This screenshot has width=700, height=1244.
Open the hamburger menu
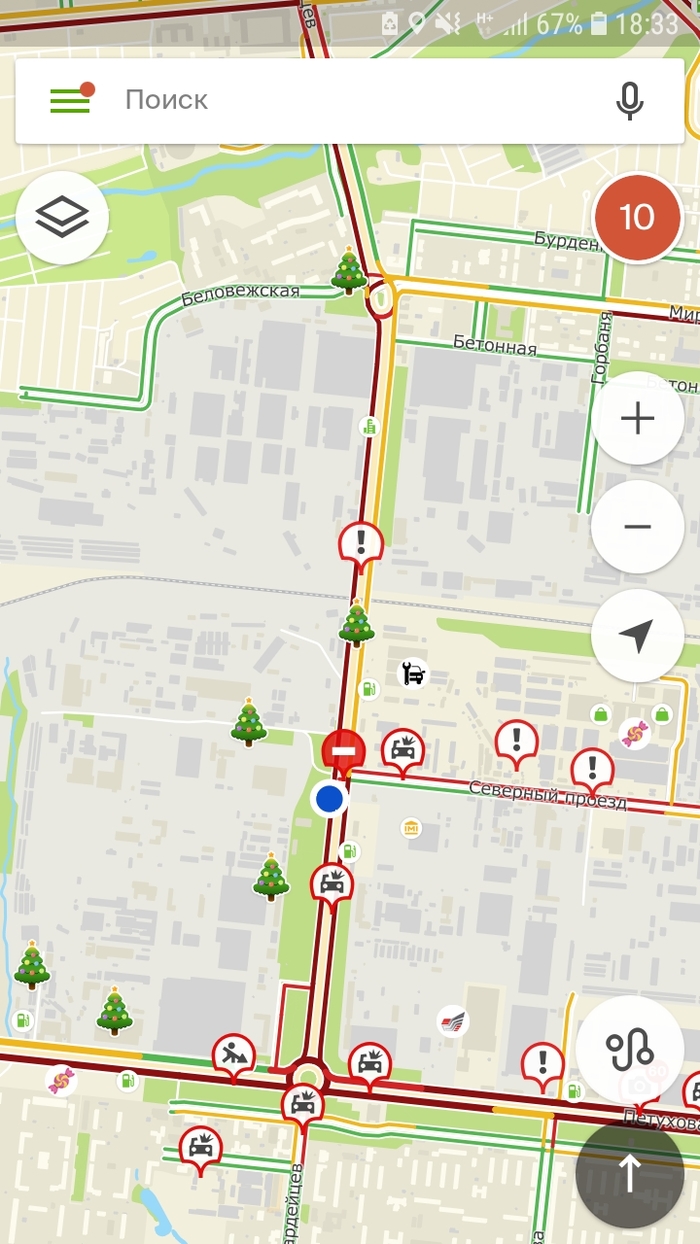click(x=70, y=99)
